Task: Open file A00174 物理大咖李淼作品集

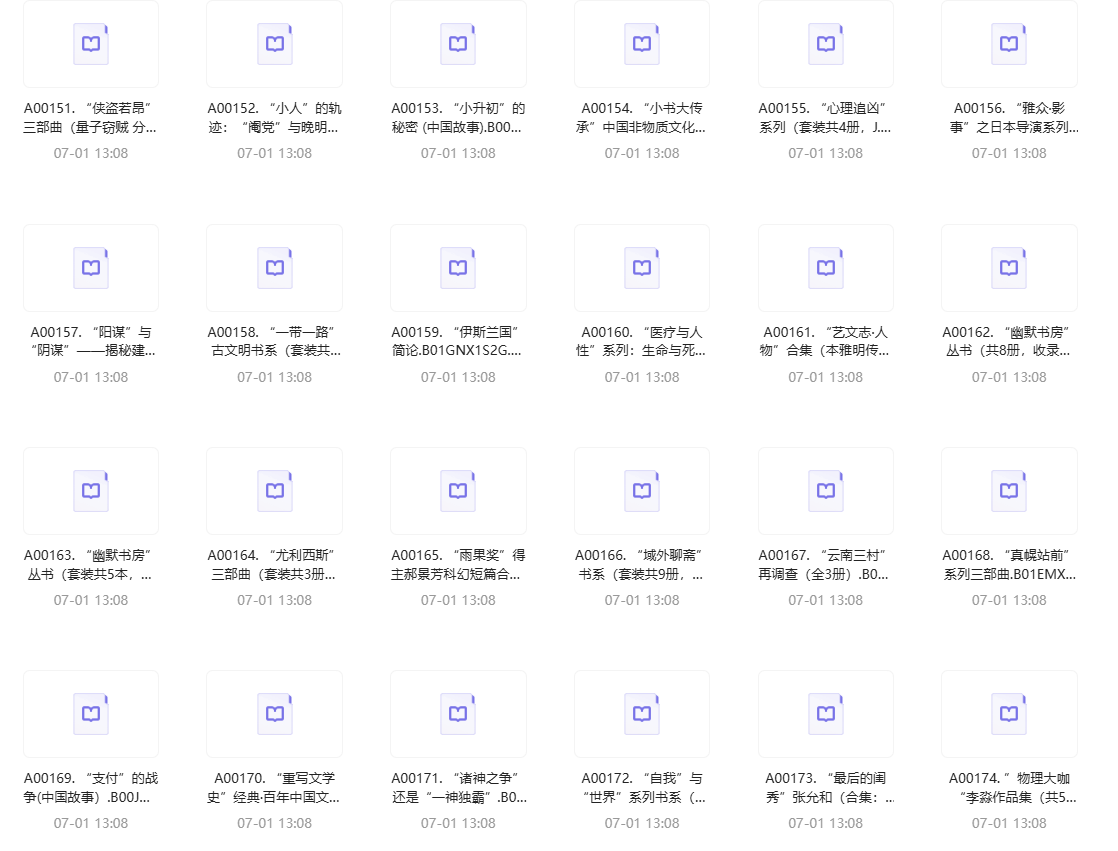Action: pos(1009,714)
